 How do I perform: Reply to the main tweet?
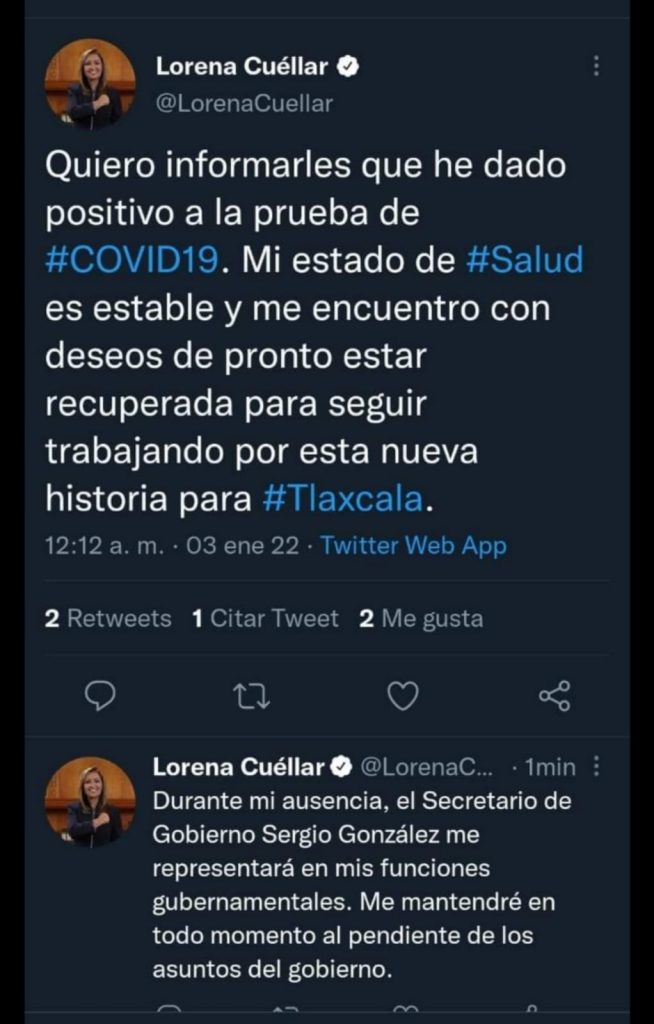101,696
